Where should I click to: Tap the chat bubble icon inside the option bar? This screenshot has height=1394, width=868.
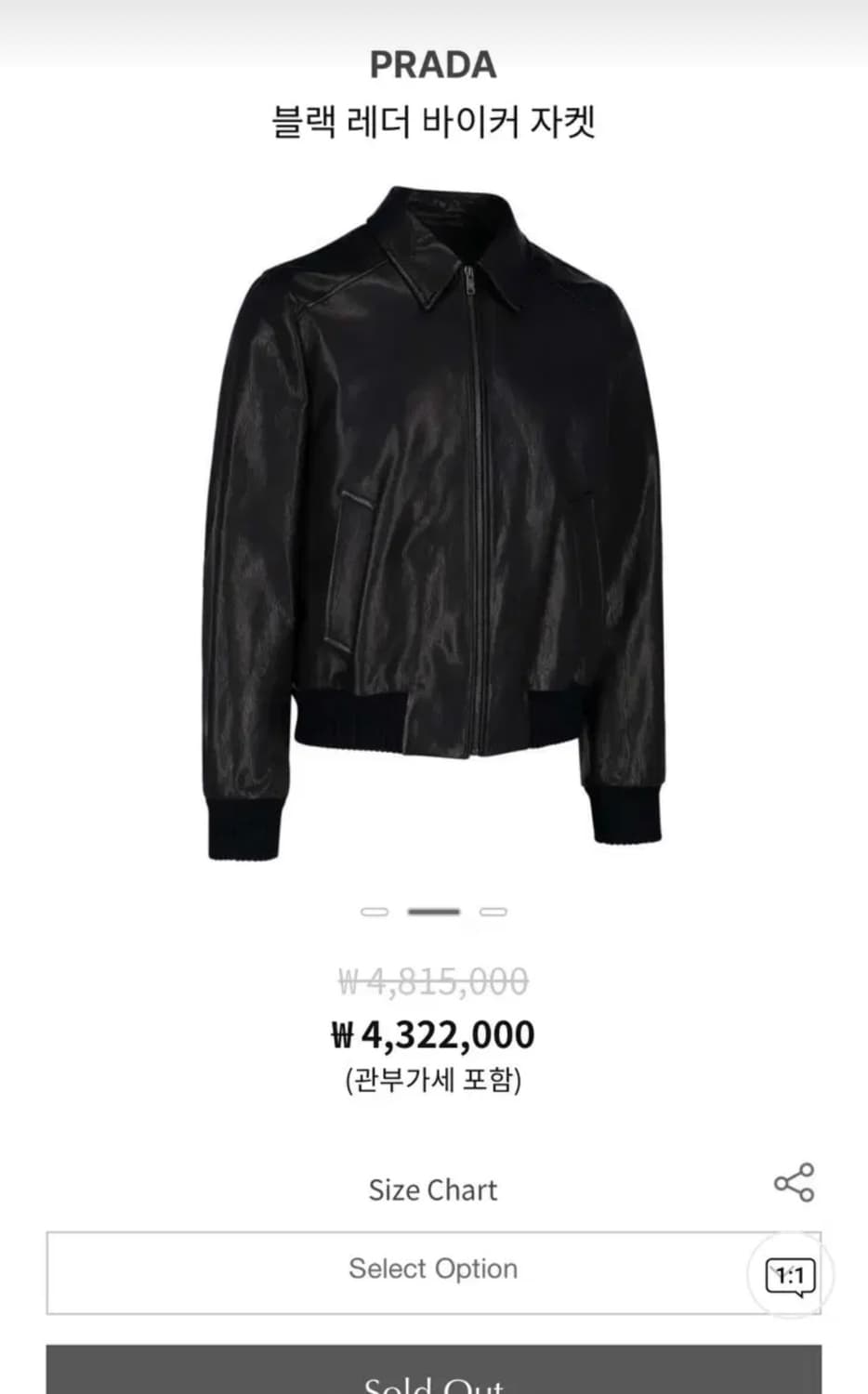click(789, 1275)
